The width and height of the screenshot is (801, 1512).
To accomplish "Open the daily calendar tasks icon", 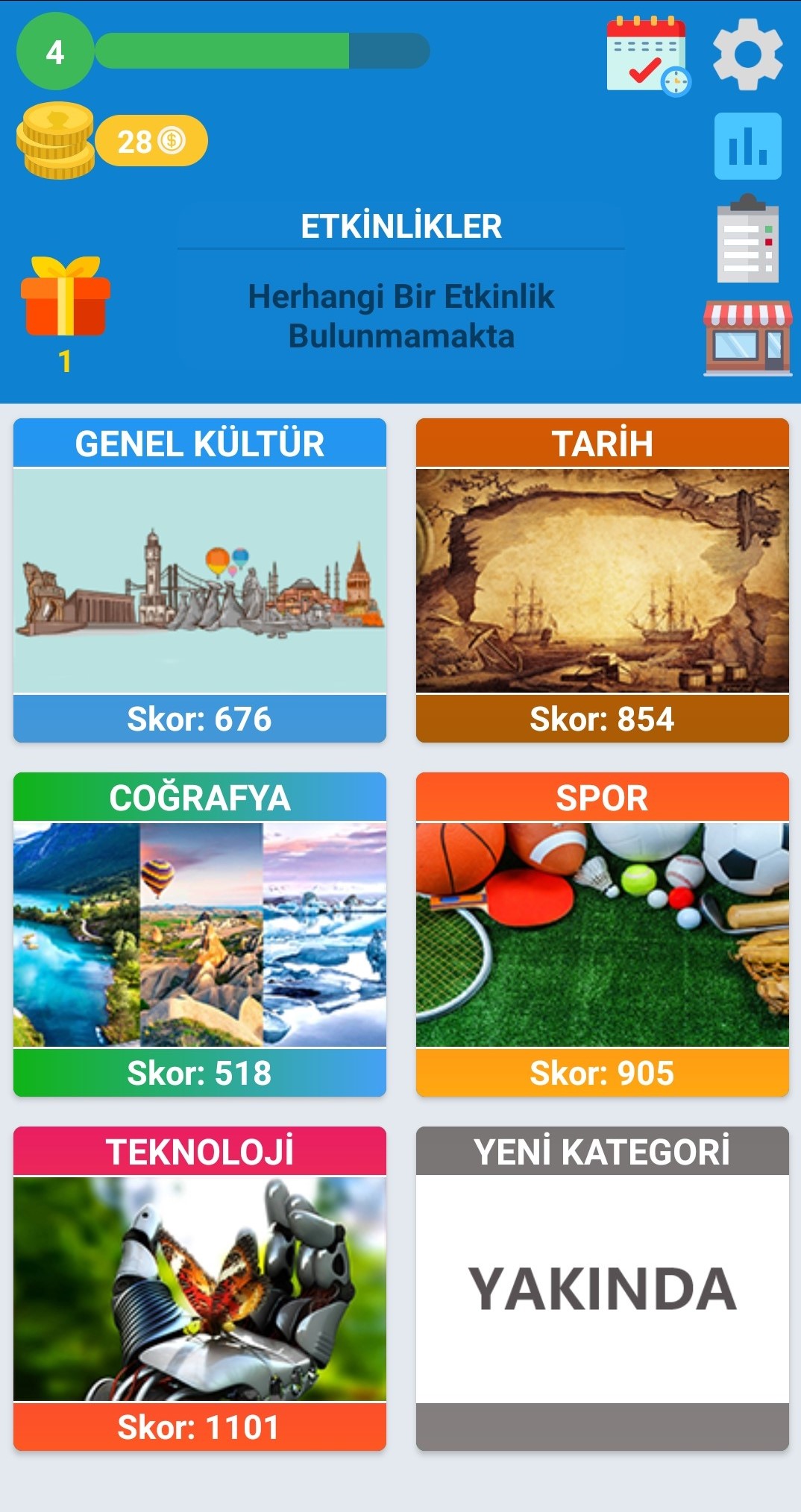I will (x=648, y=55).
